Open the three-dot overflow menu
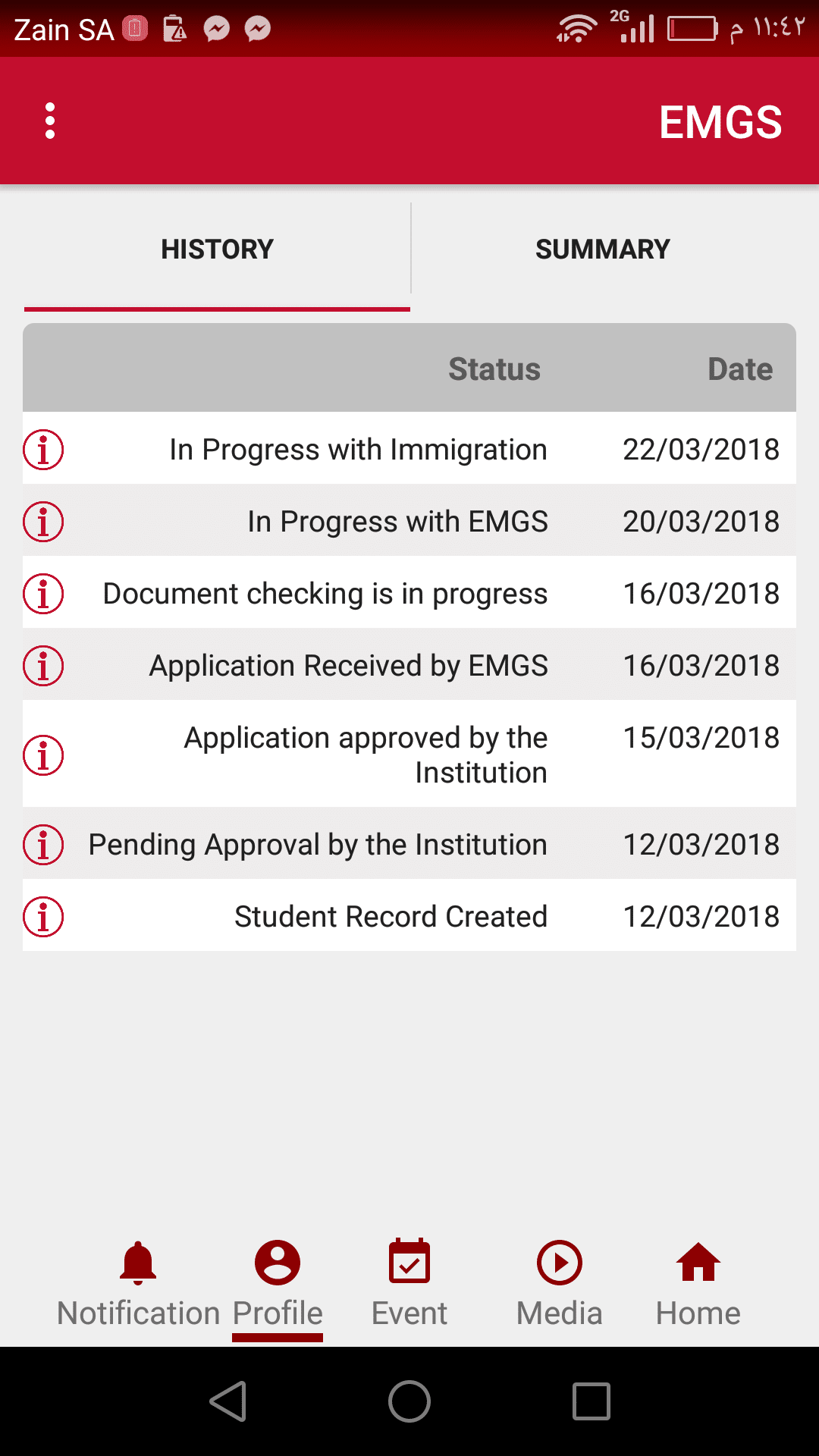 pos(50,121)
